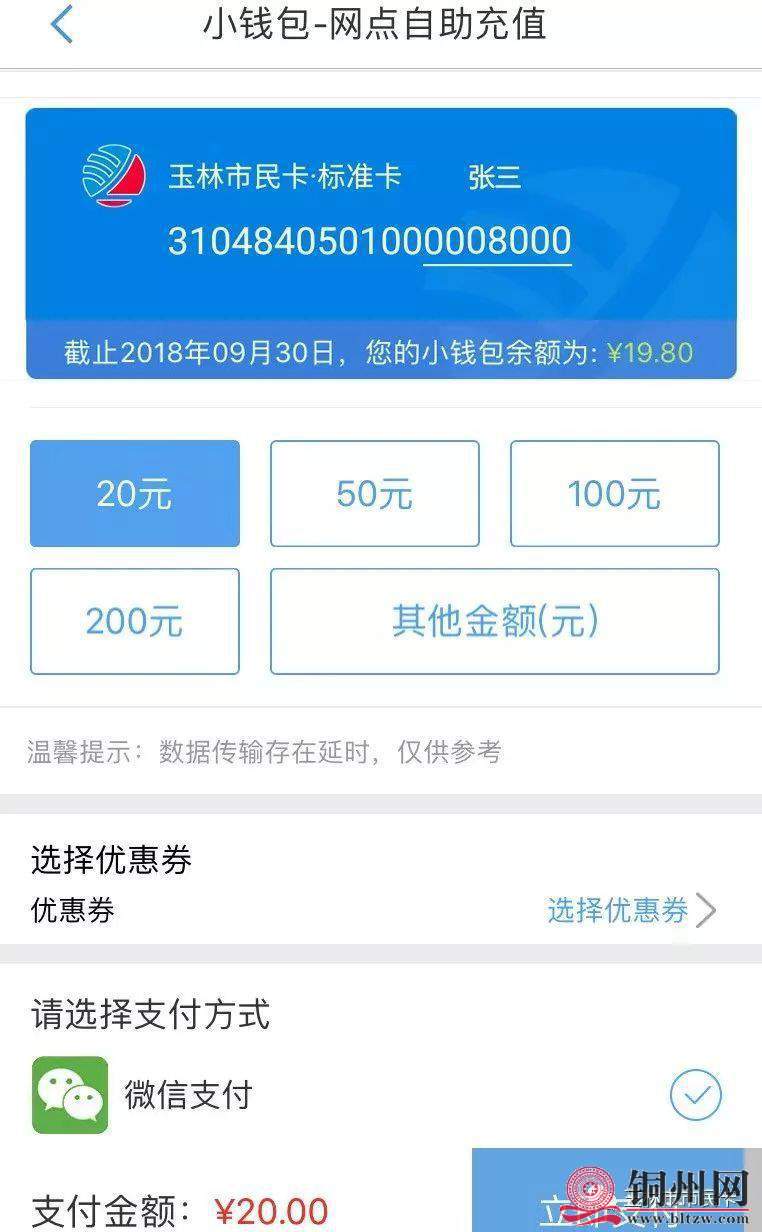The width and height of the screenshot is (762, 1232).
Task: Go back using the top-left arrow
Action: coord(62,26)
